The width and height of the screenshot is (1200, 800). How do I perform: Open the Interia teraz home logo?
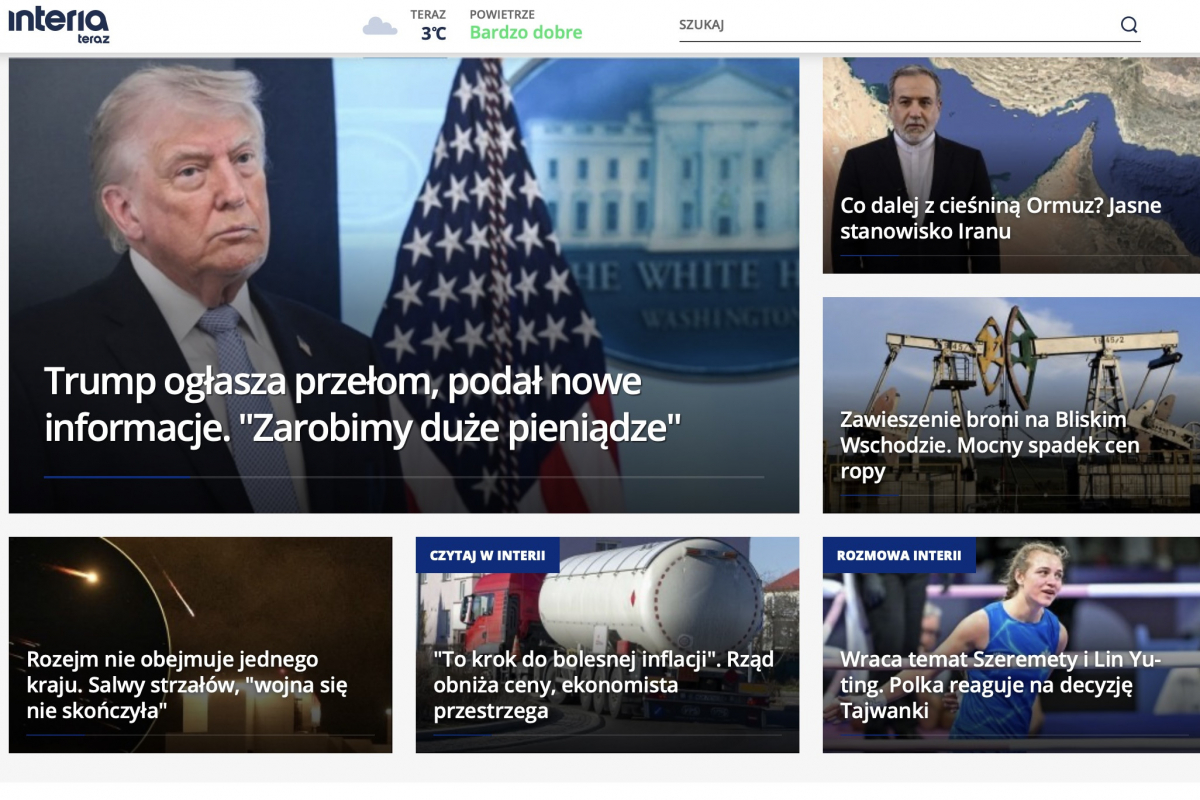(x=58, y=25)
